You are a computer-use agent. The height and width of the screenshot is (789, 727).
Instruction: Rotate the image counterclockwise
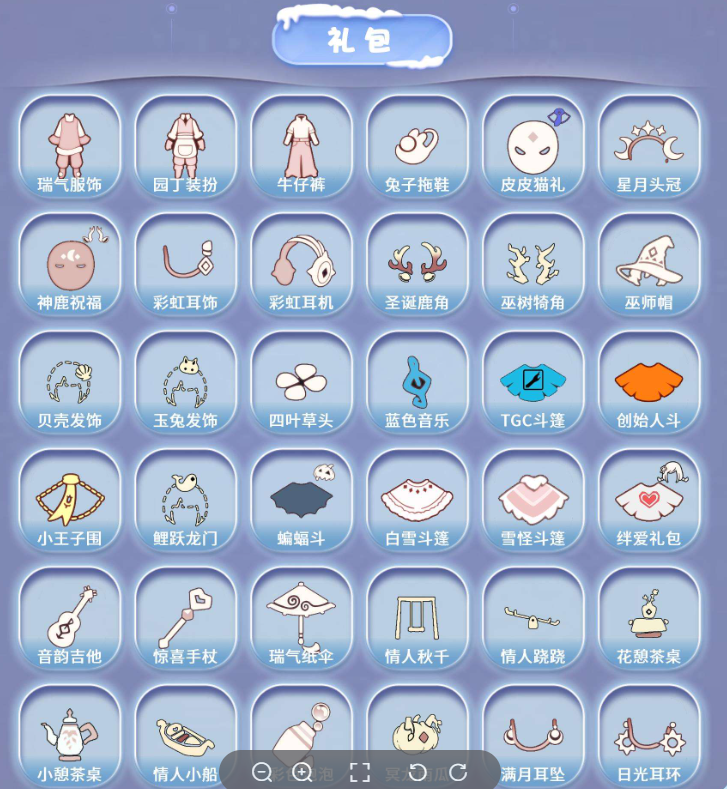(418, 772)
